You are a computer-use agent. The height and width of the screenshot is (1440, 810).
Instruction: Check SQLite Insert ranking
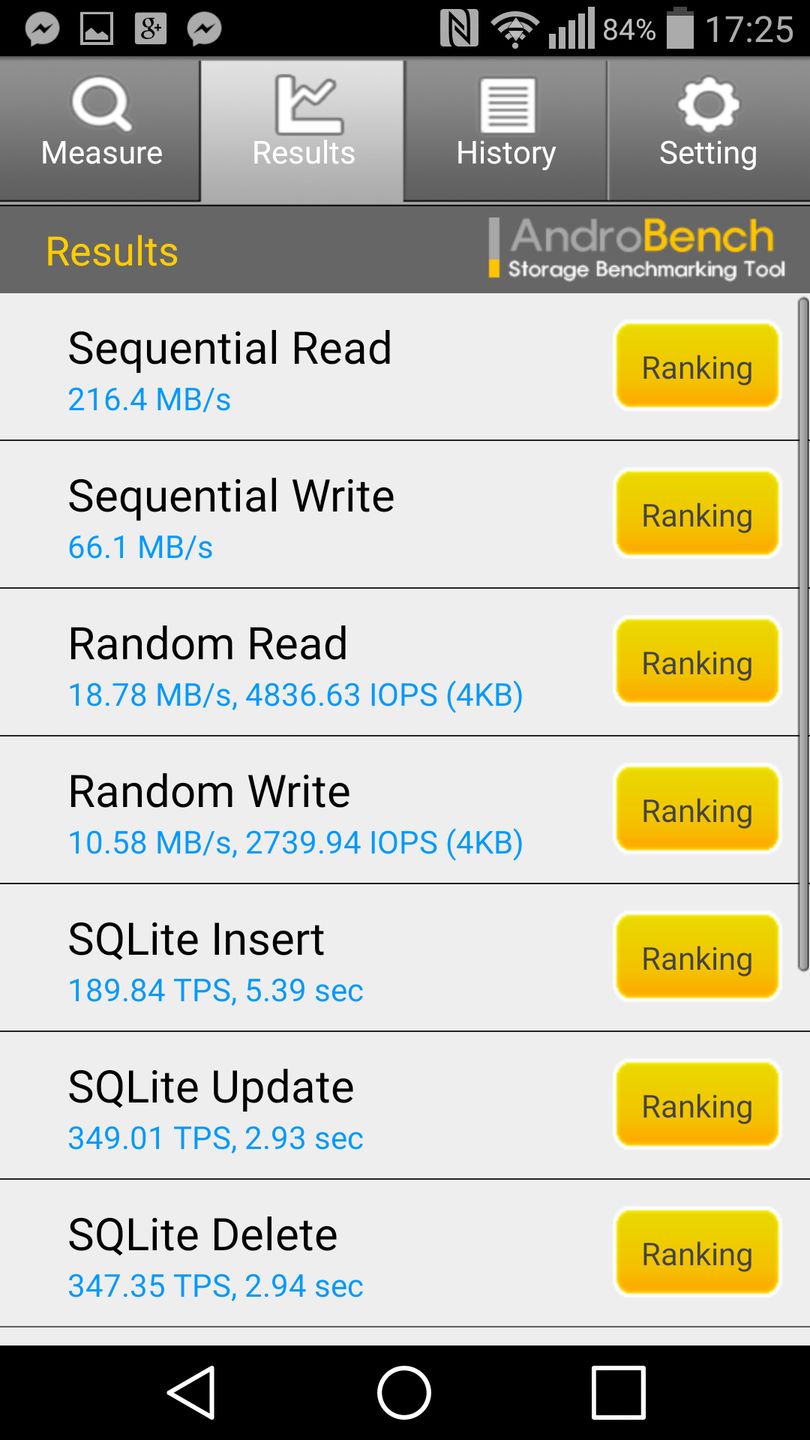697,958
